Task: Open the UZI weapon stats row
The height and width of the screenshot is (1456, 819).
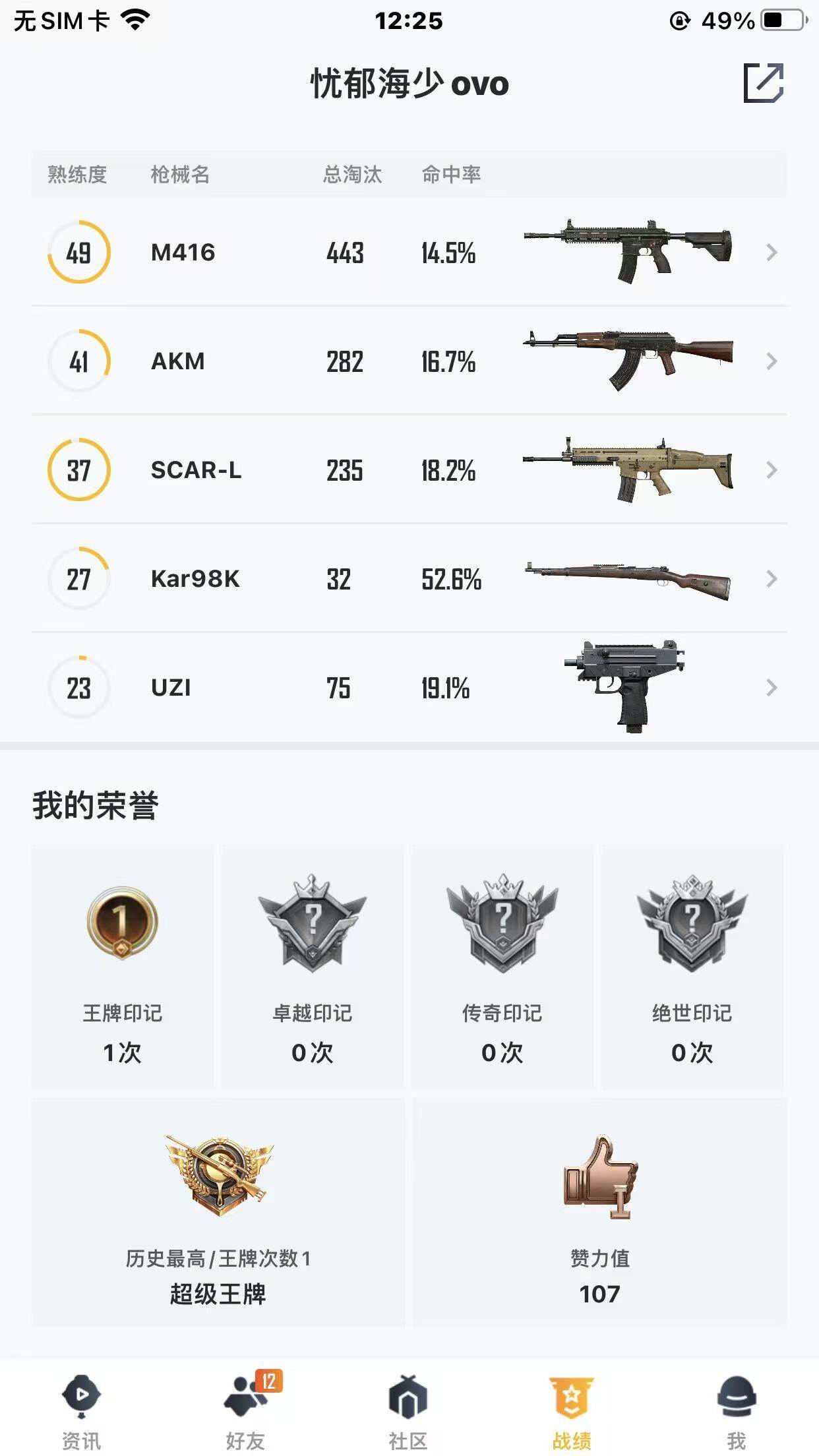Action: (409, 688)
